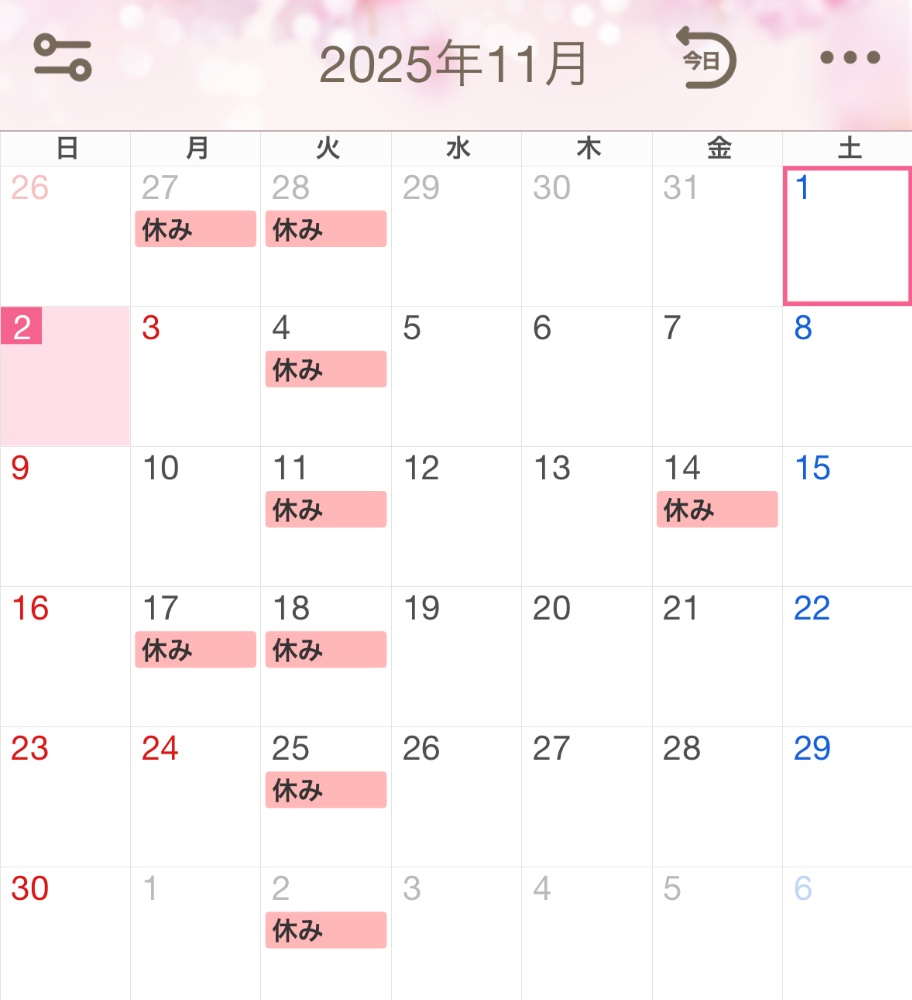Select November 2 on the calendar
This screenshot has width=912, height=1000.
65,376
